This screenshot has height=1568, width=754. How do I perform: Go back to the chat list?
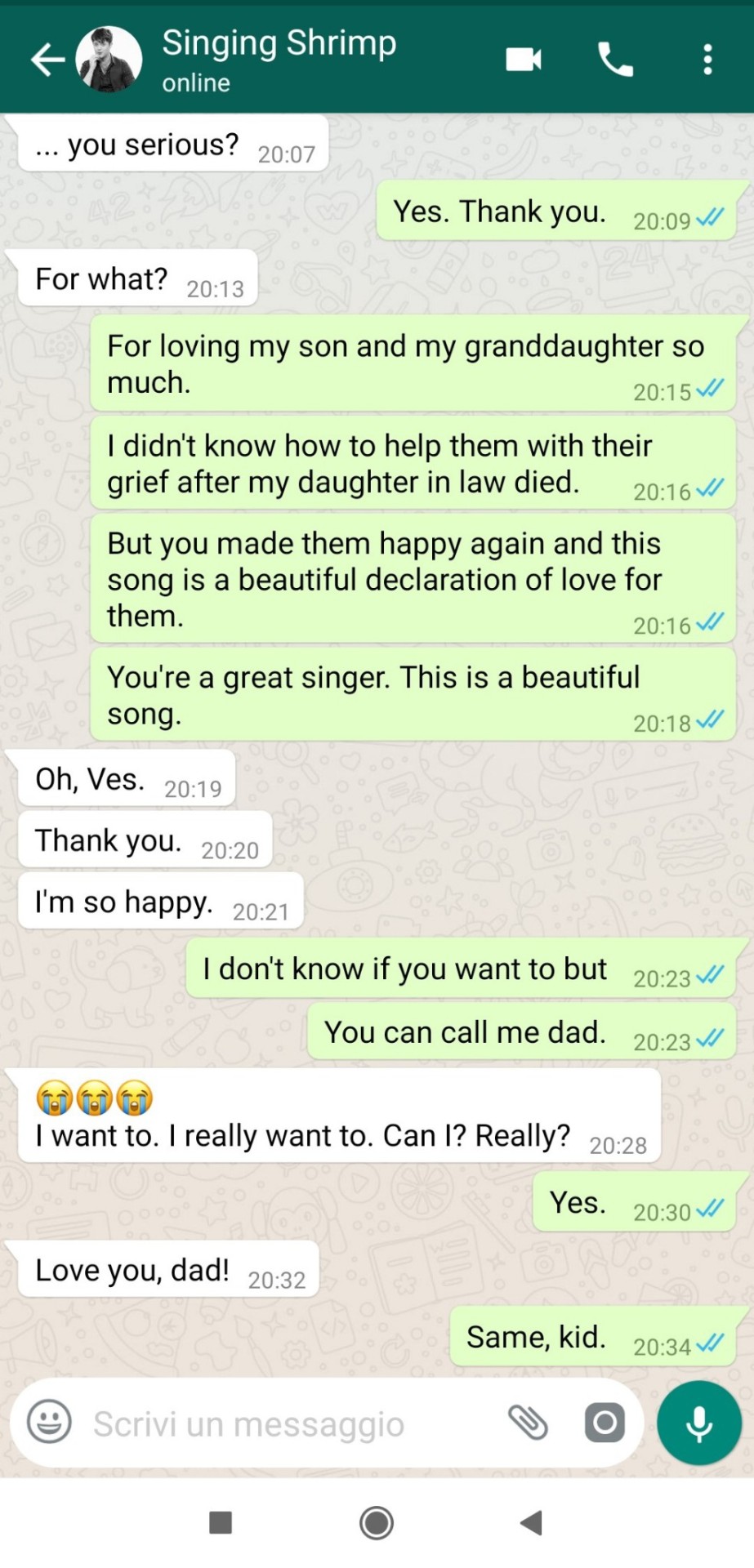coord(47,60)
